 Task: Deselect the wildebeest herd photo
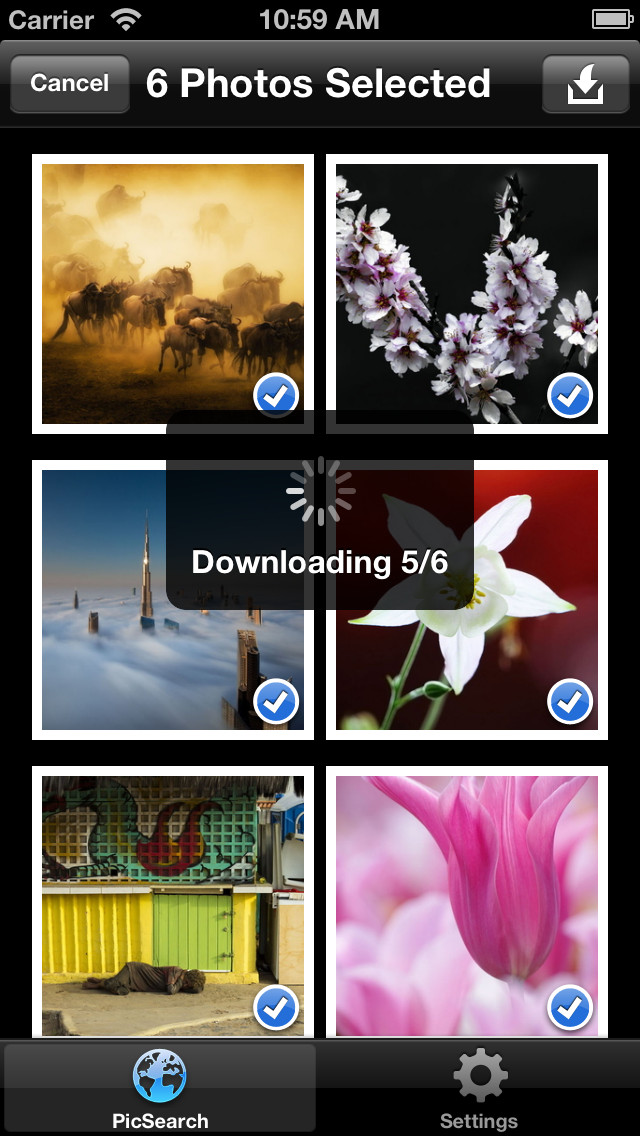click(x=173, y=293)
